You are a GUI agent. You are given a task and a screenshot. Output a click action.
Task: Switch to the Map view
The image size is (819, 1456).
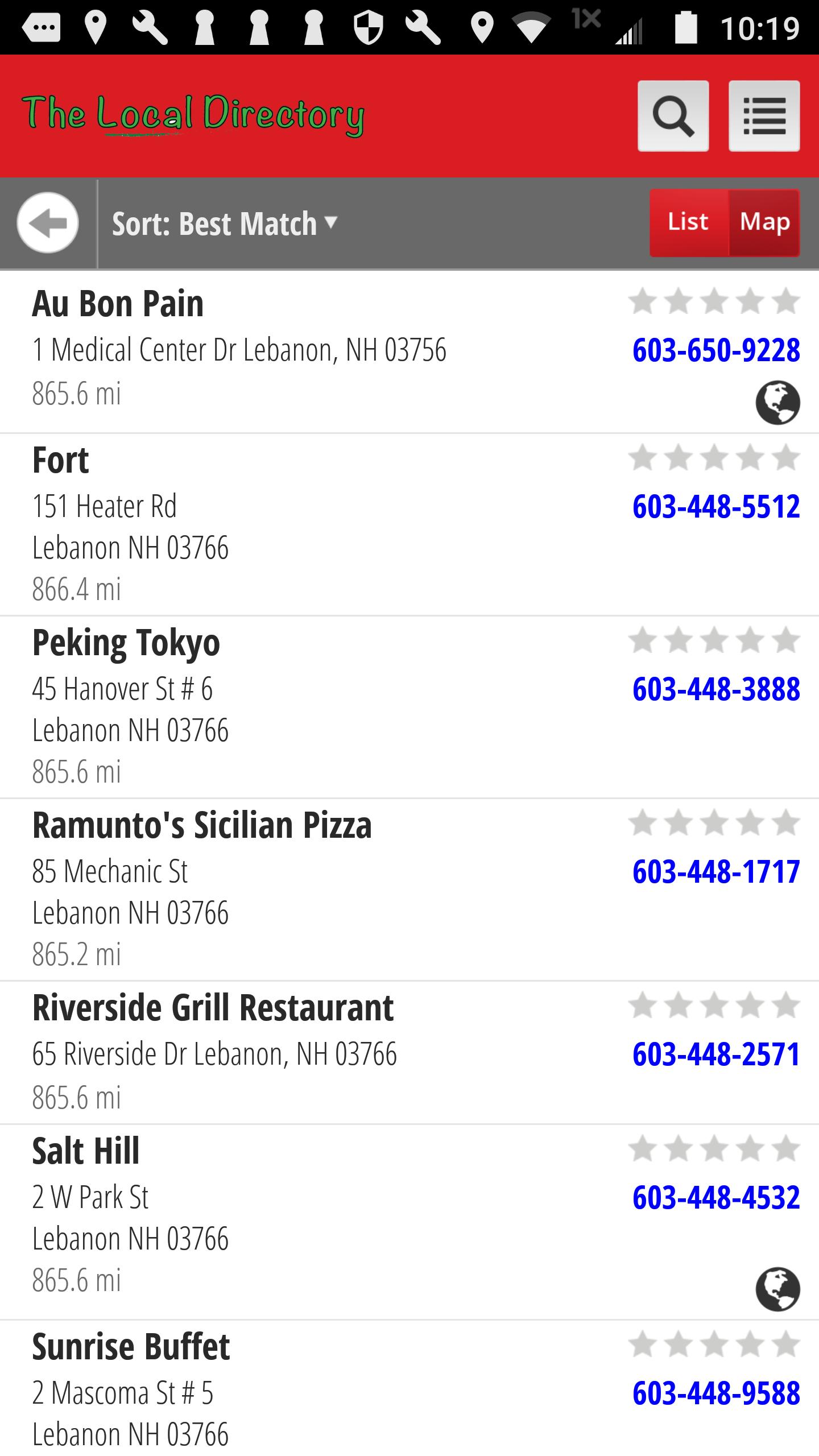tap(764, 222)
